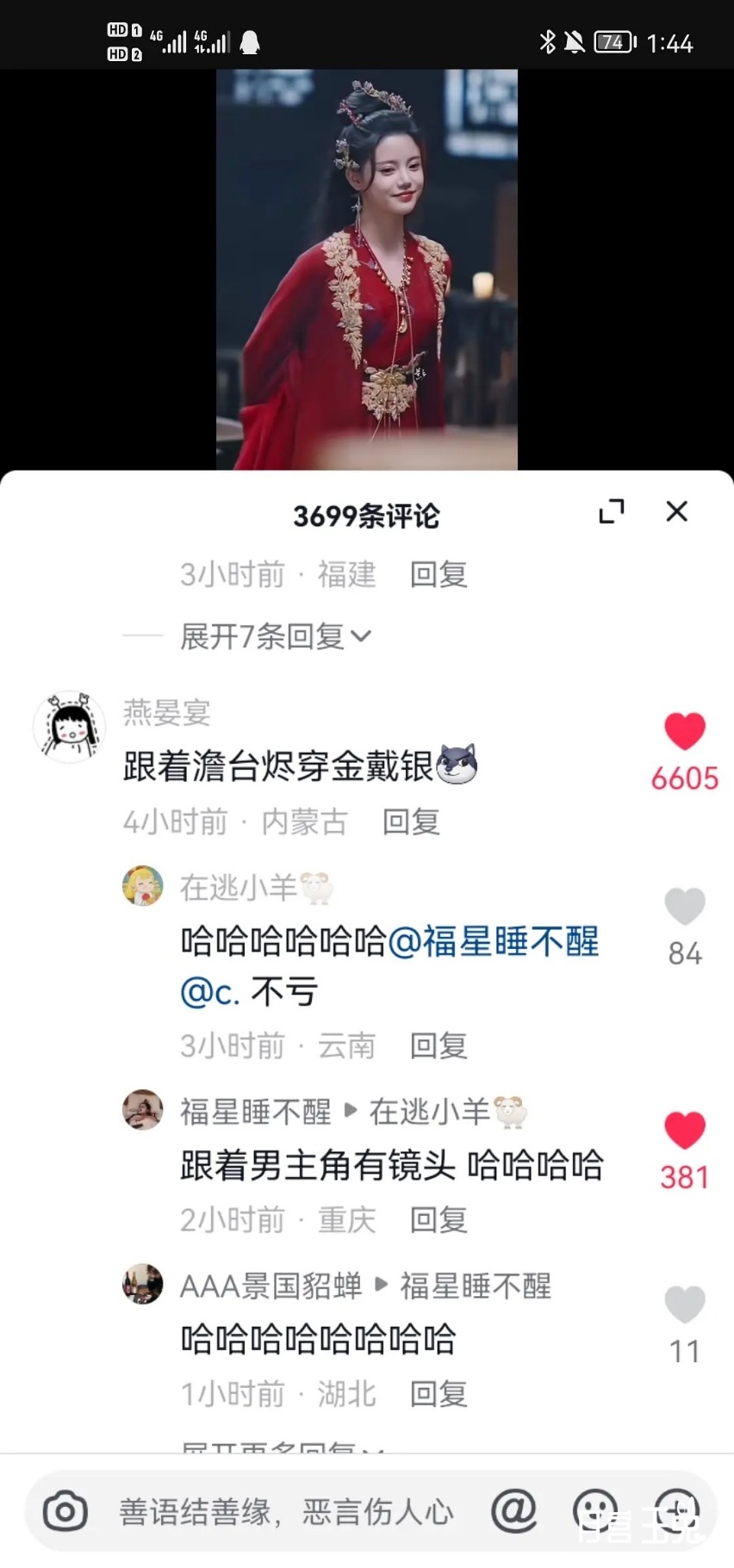The width and height of the screenshot is (734, 1568).
Task: Reply to 在逃小羊's comment from 云南
Action: click(439, 1045)
